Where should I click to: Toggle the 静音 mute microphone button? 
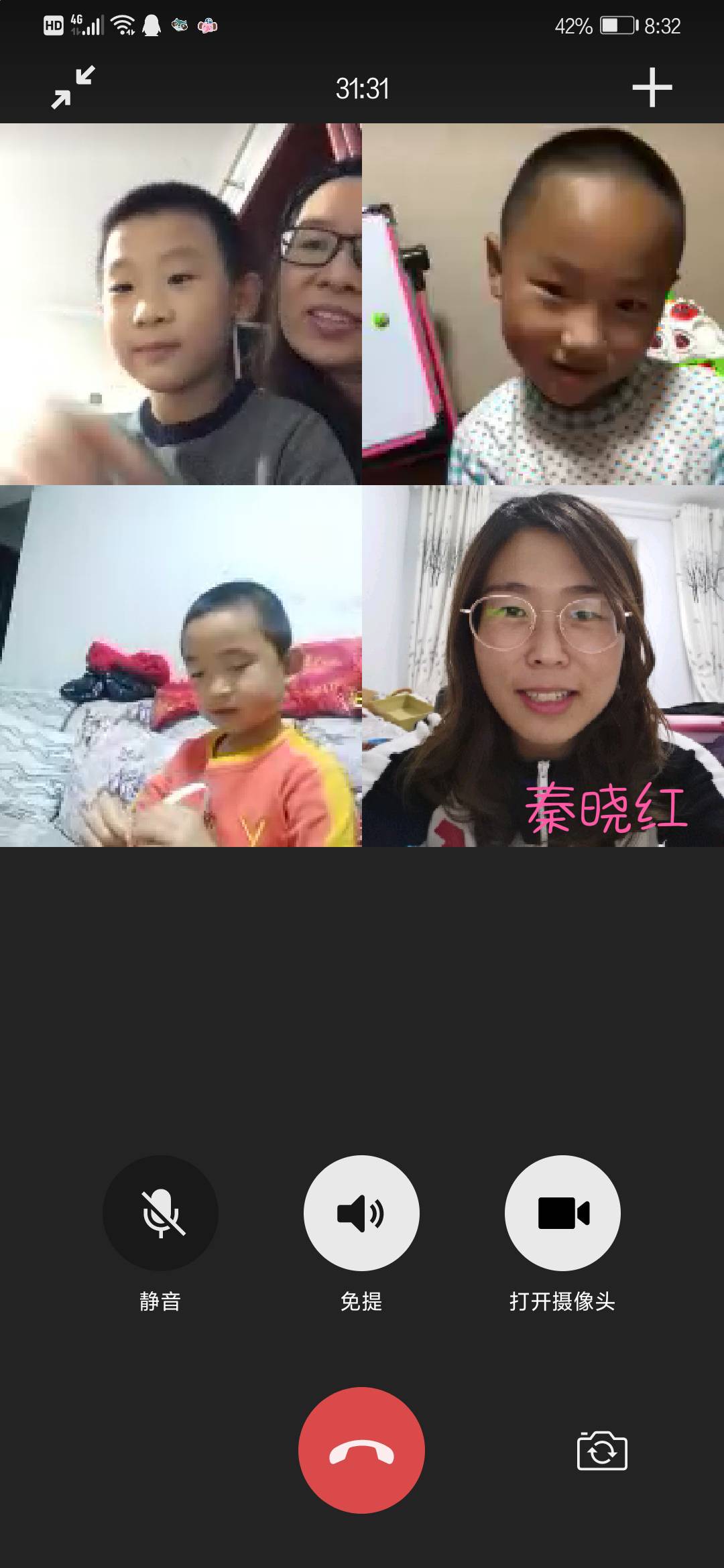[160, 1213]
